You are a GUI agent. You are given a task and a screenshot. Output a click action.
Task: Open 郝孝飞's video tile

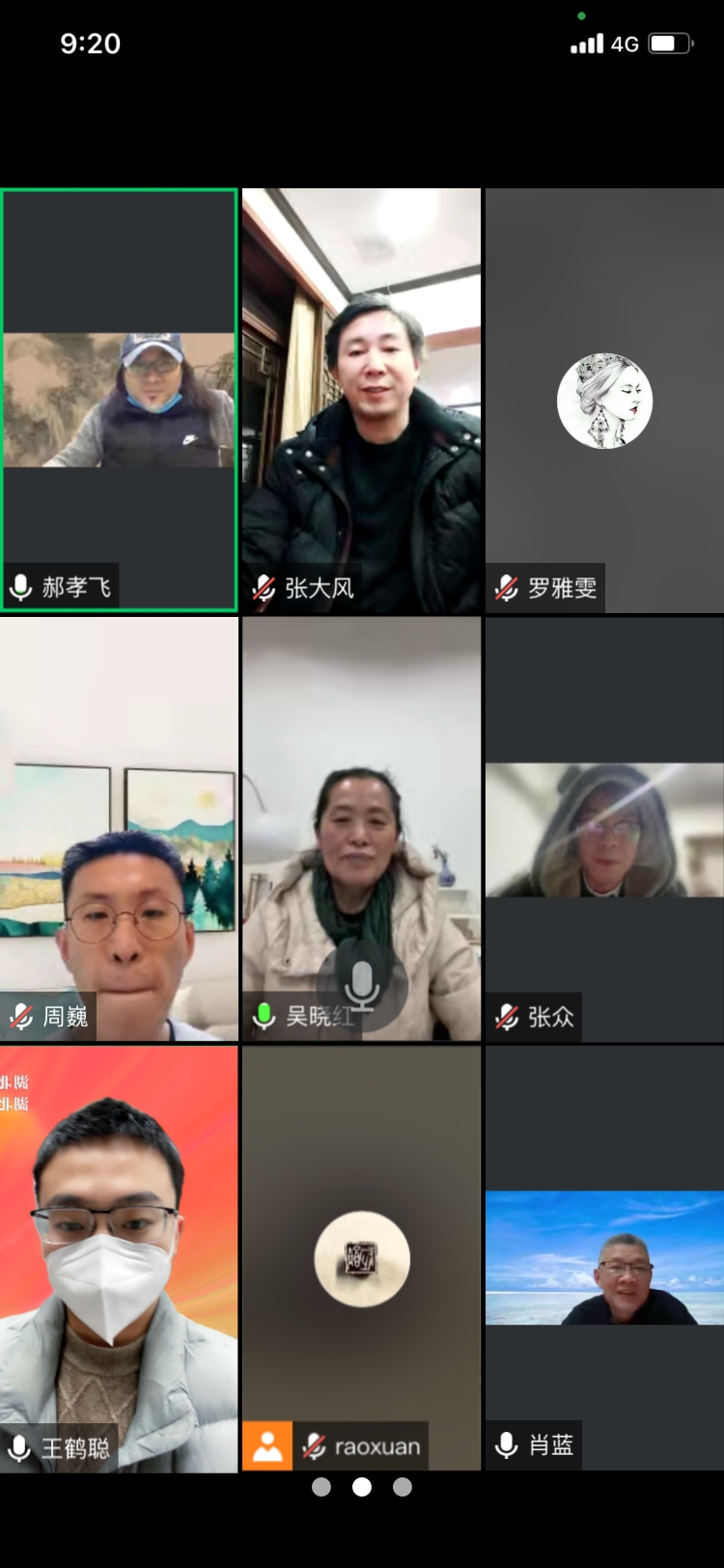click(119, 400)
